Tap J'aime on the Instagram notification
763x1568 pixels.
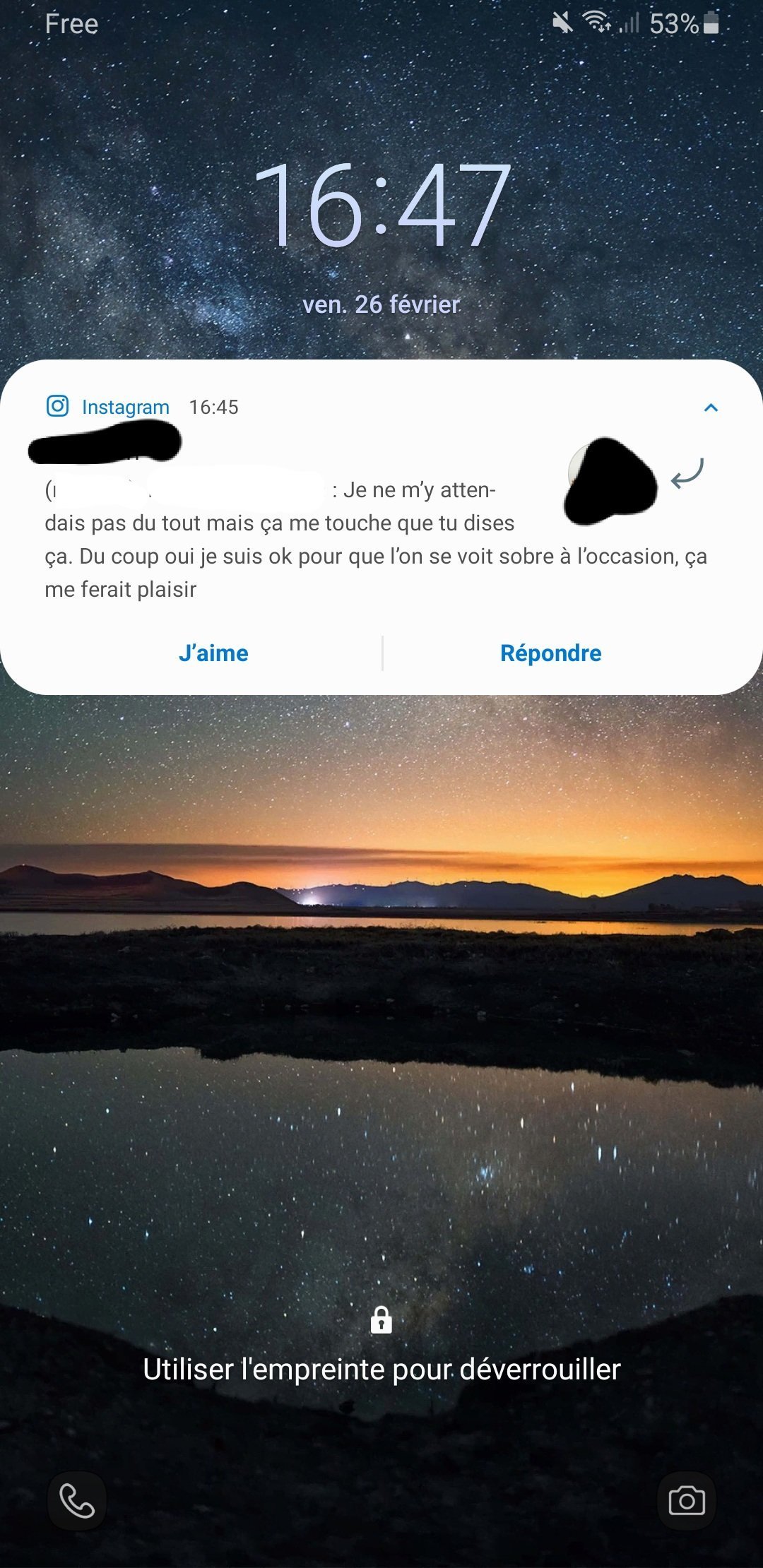click(213, 653)
